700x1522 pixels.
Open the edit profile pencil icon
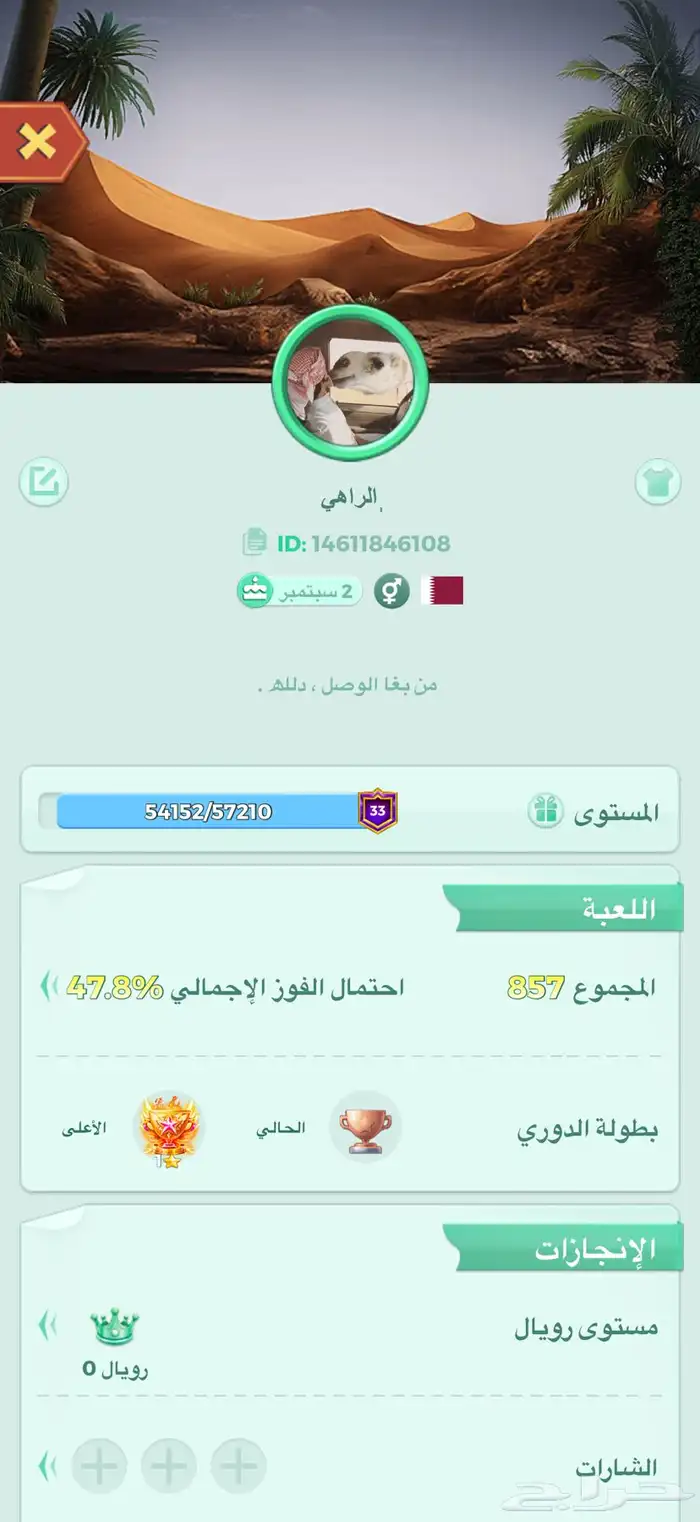click(x=43, y=483)
